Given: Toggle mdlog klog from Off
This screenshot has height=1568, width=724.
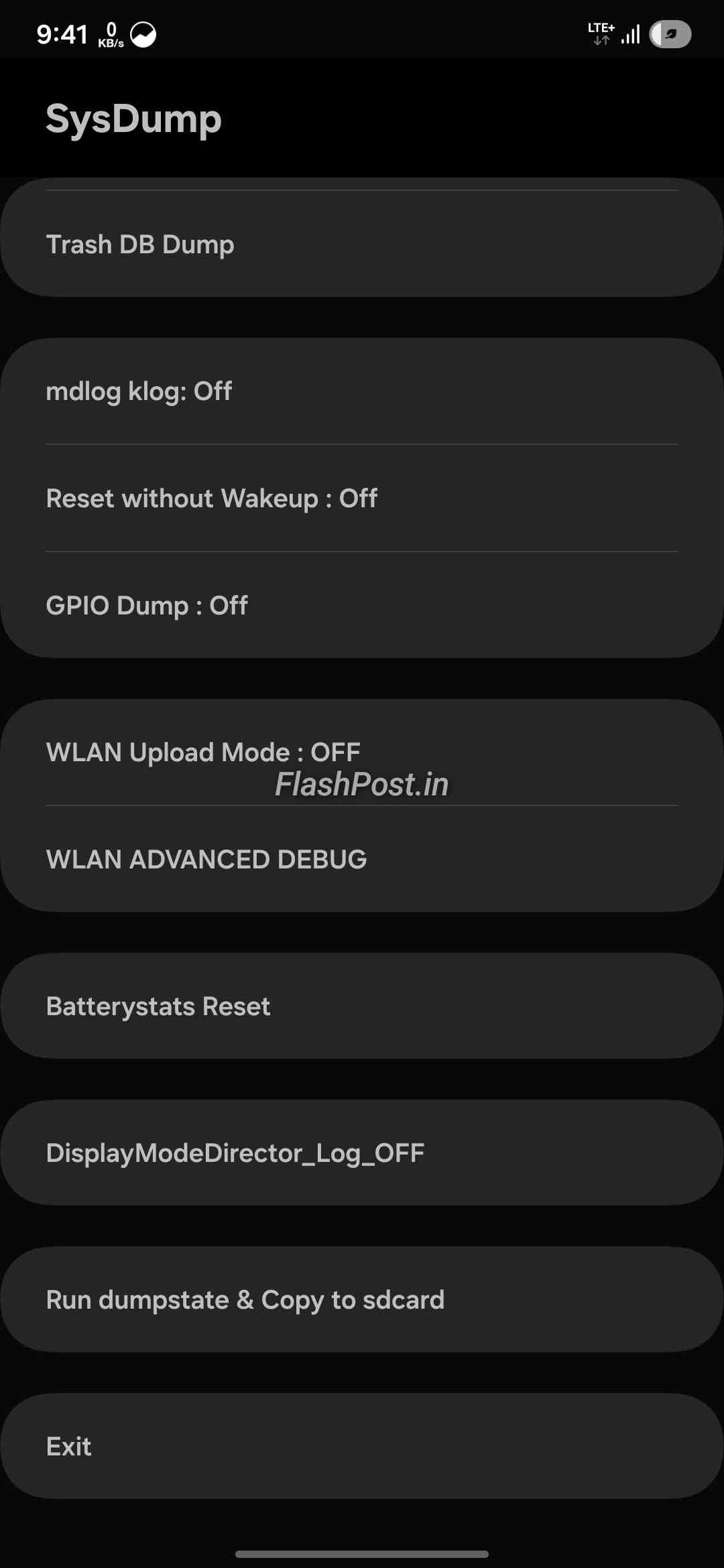Looking at the screenshot, I should [x=362, y=391].
